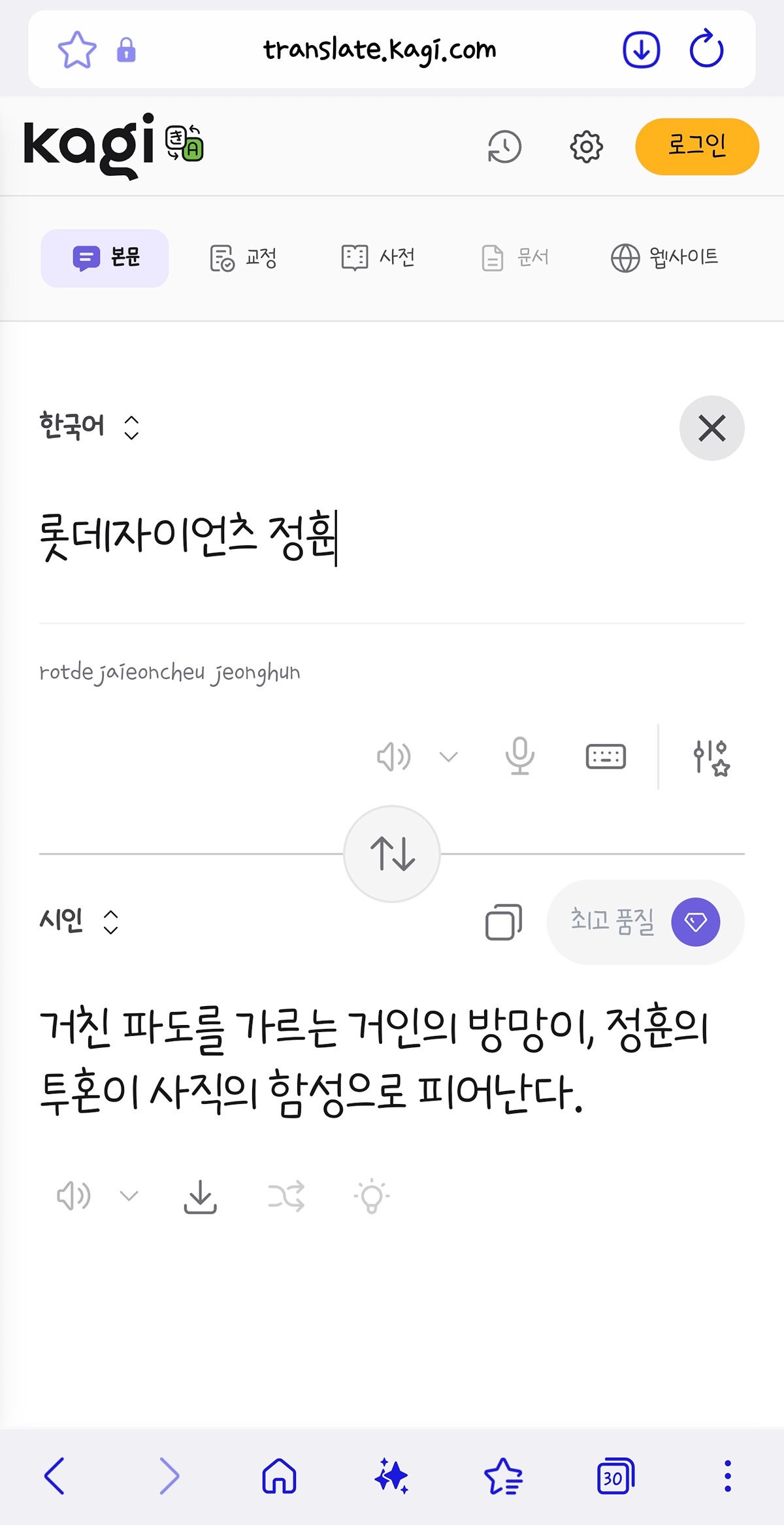The image size is (784, 1525).
Task: Open the virtual keyboard icon
Action: pos(606,756)
